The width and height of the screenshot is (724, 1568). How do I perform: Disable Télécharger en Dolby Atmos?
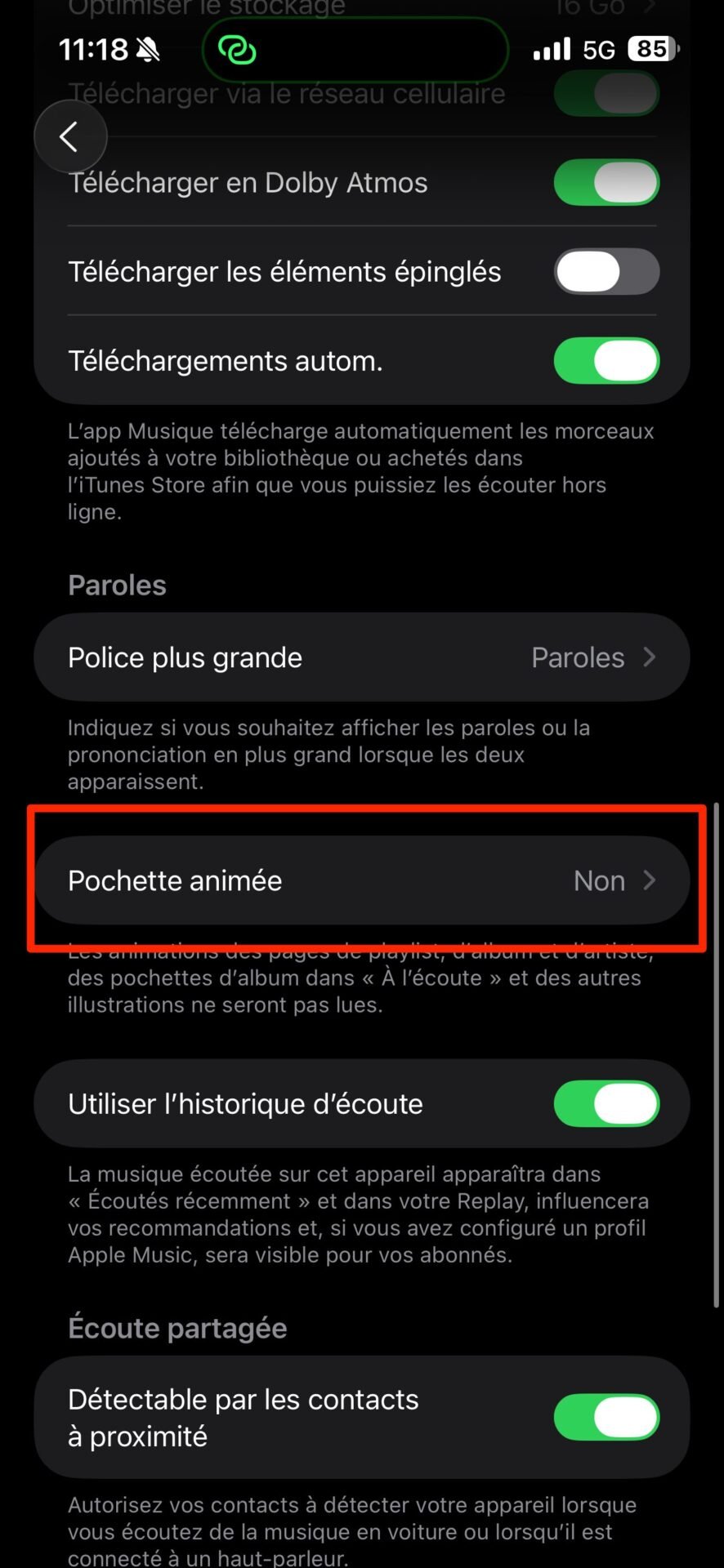click(606, 182)
